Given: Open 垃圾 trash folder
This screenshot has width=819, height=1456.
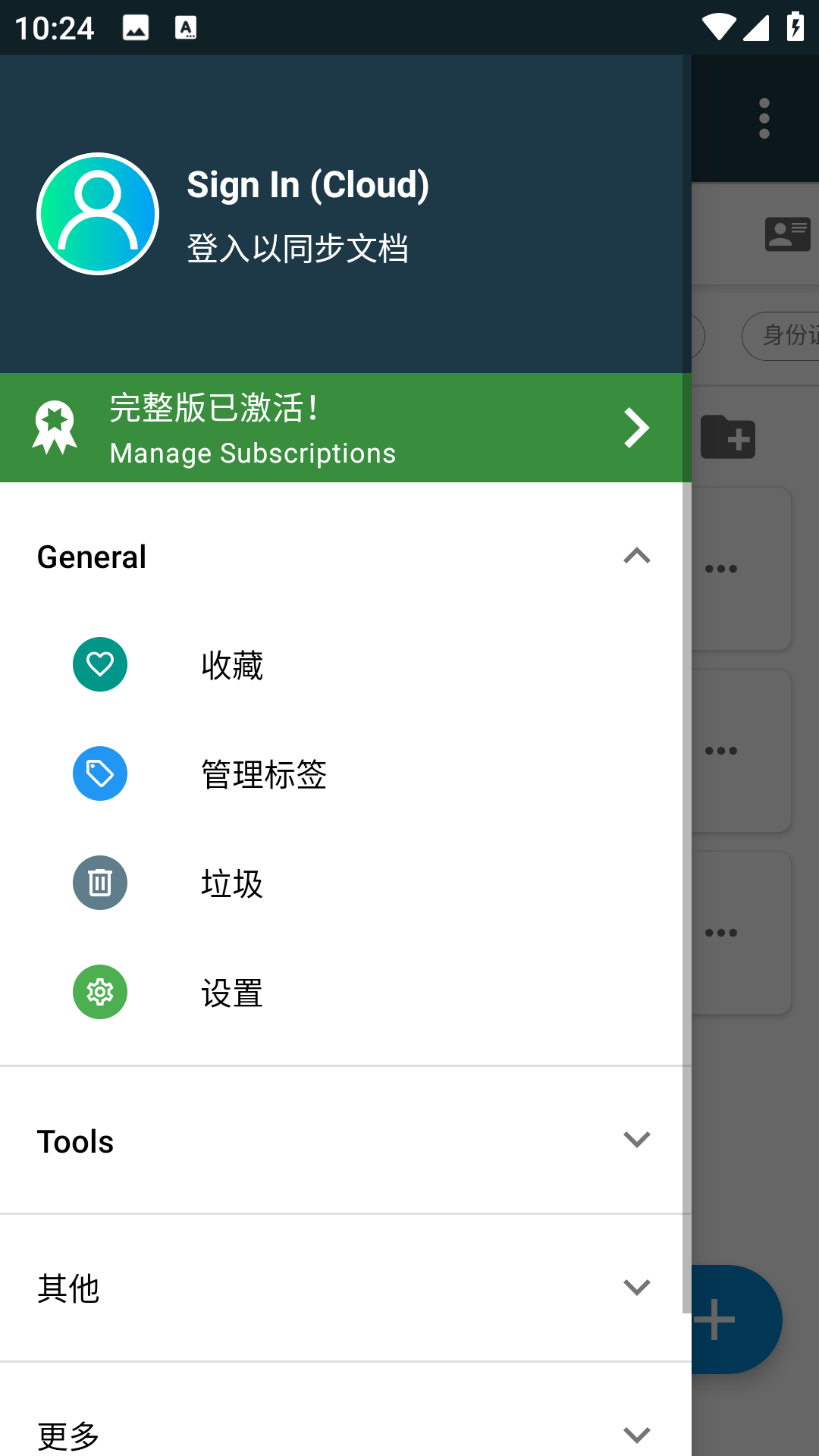Looking at the screenshot, I should point(232,883).
